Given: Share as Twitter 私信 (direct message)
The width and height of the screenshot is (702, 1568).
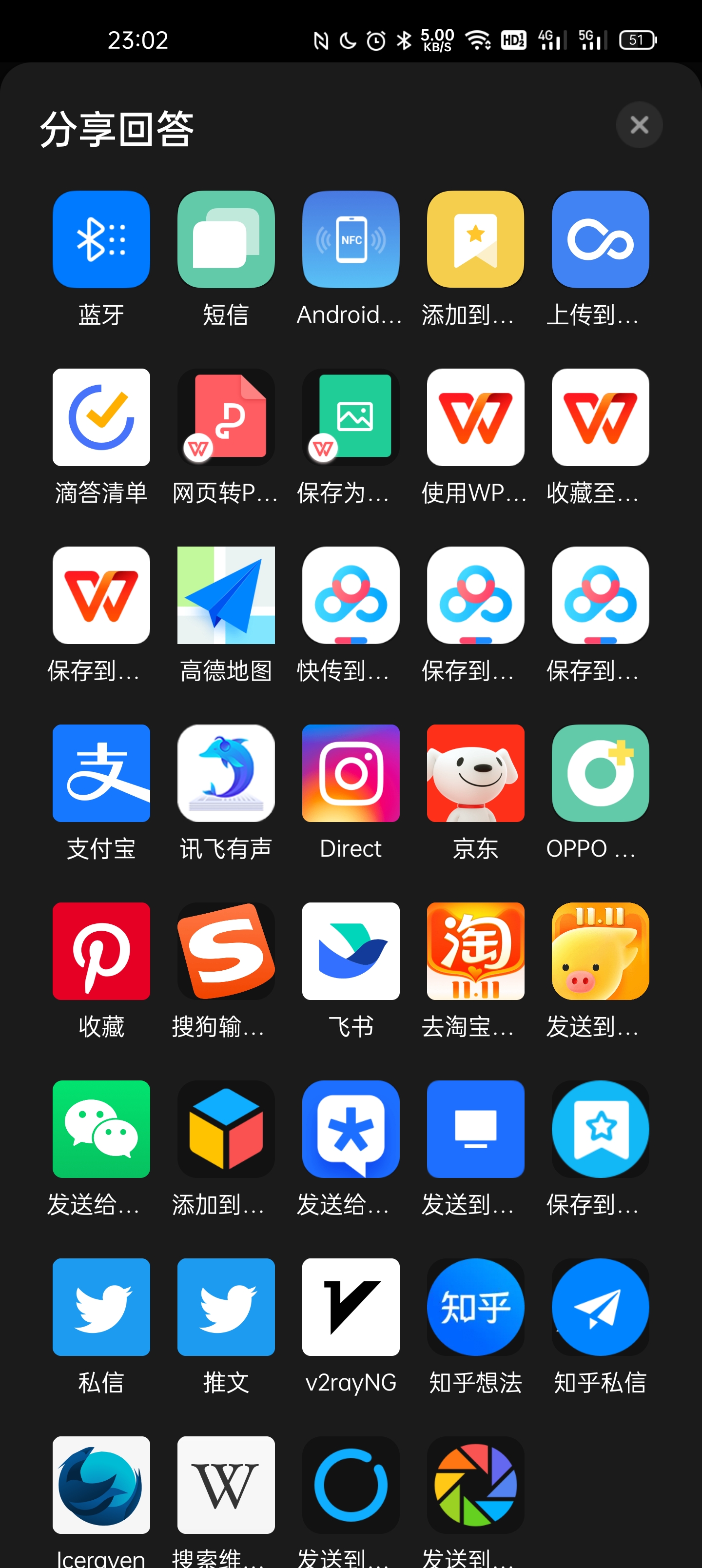Looking at the screenshot, I should click(101, 1307).
